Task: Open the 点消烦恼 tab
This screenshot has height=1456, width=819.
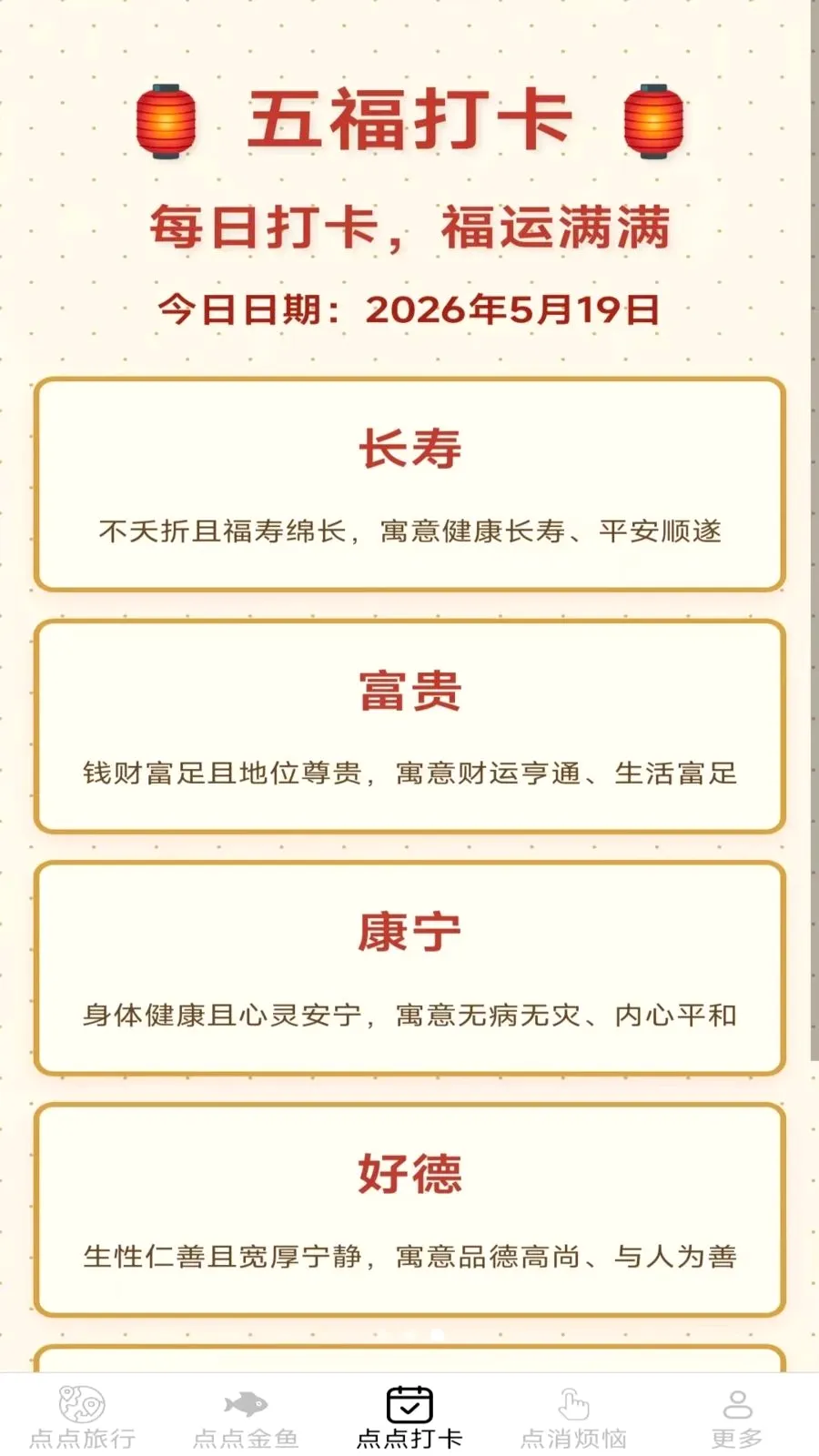Action: [x=573, y=1417]
